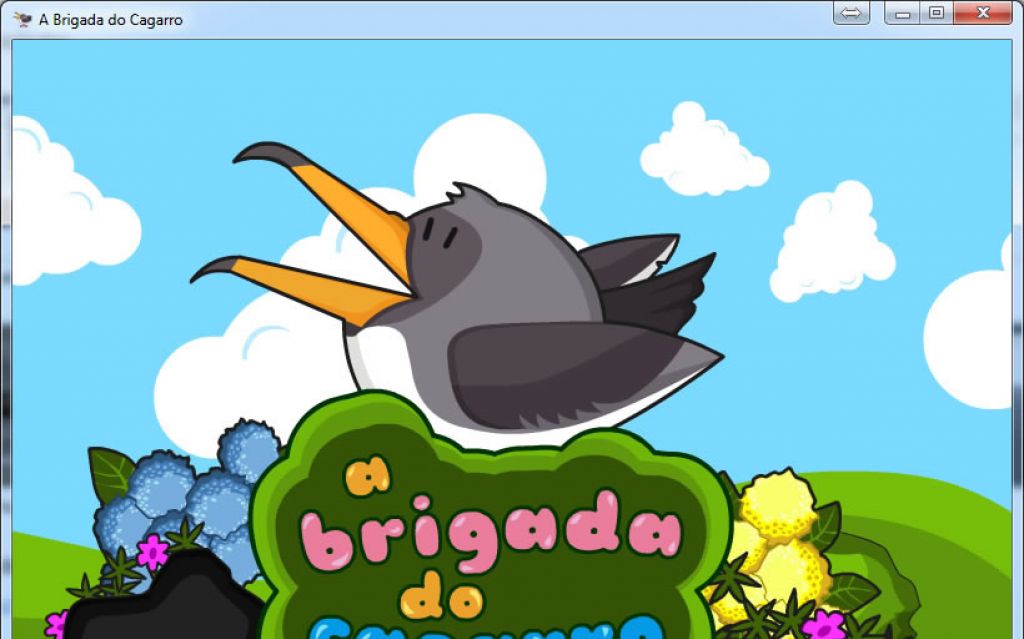Maximize the game window
The image size is (1024, 639).
(936, 12)
